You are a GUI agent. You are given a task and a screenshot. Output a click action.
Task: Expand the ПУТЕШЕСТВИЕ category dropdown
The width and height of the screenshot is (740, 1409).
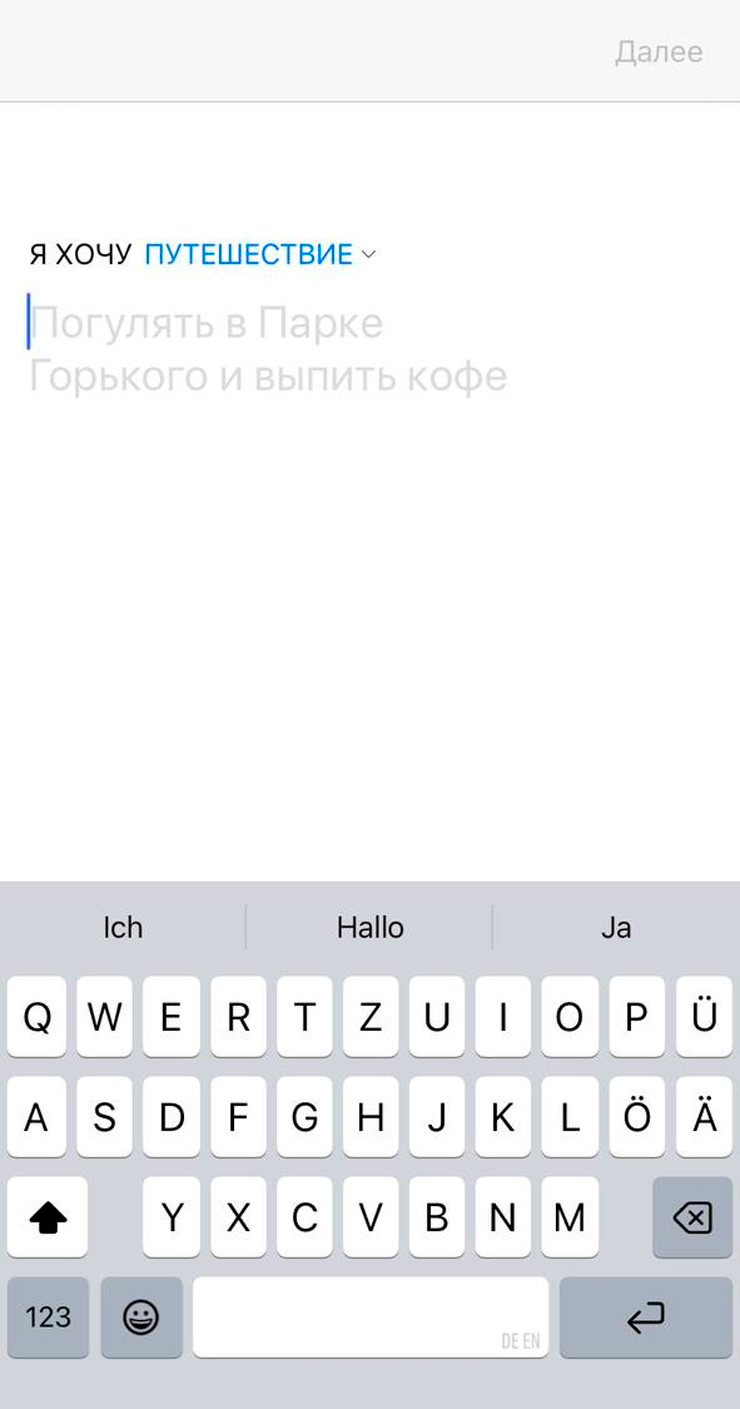[x=260, y=254]
